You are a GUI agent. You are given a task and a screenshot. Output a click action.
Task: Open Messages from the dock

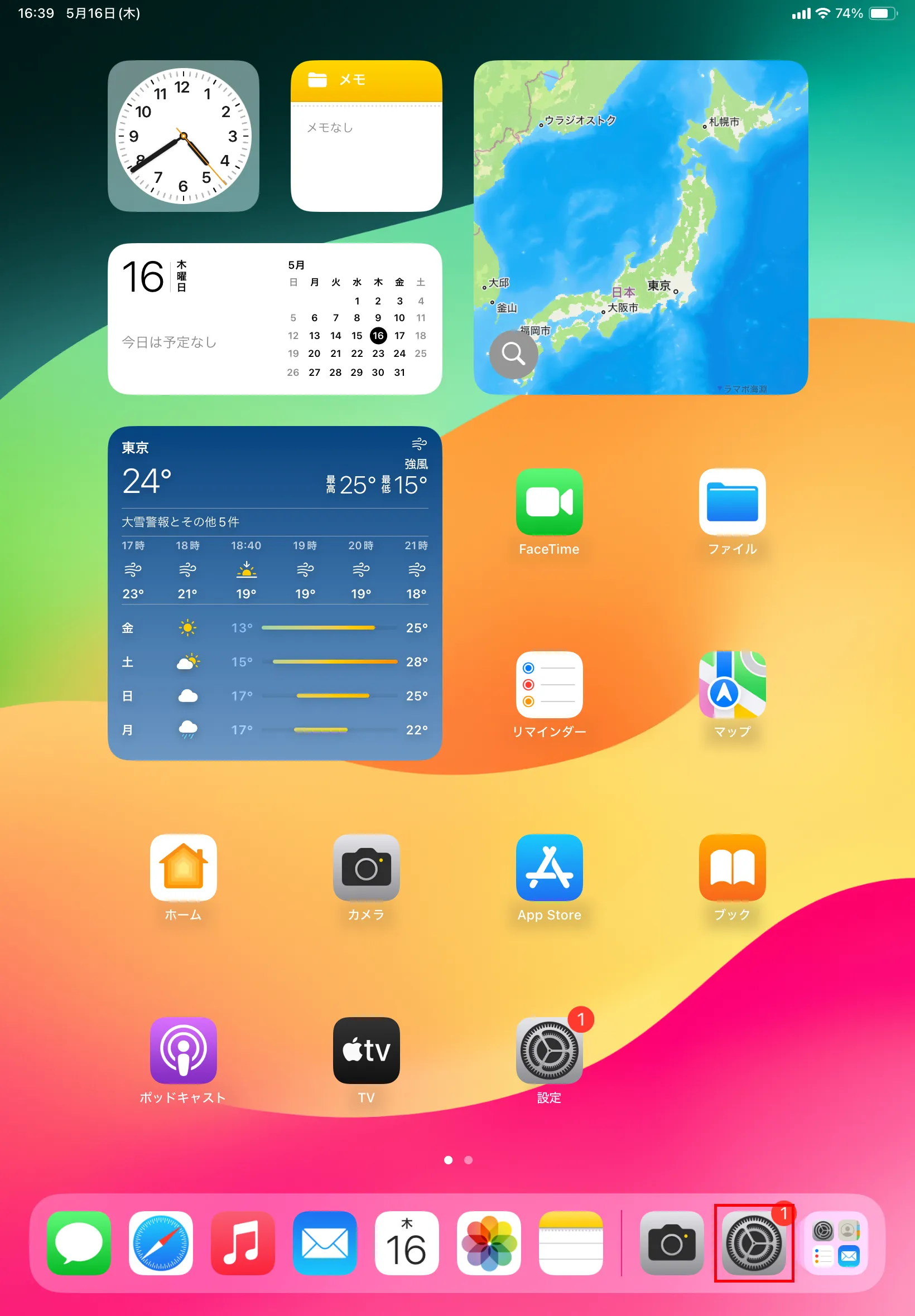click(79, 1244)
